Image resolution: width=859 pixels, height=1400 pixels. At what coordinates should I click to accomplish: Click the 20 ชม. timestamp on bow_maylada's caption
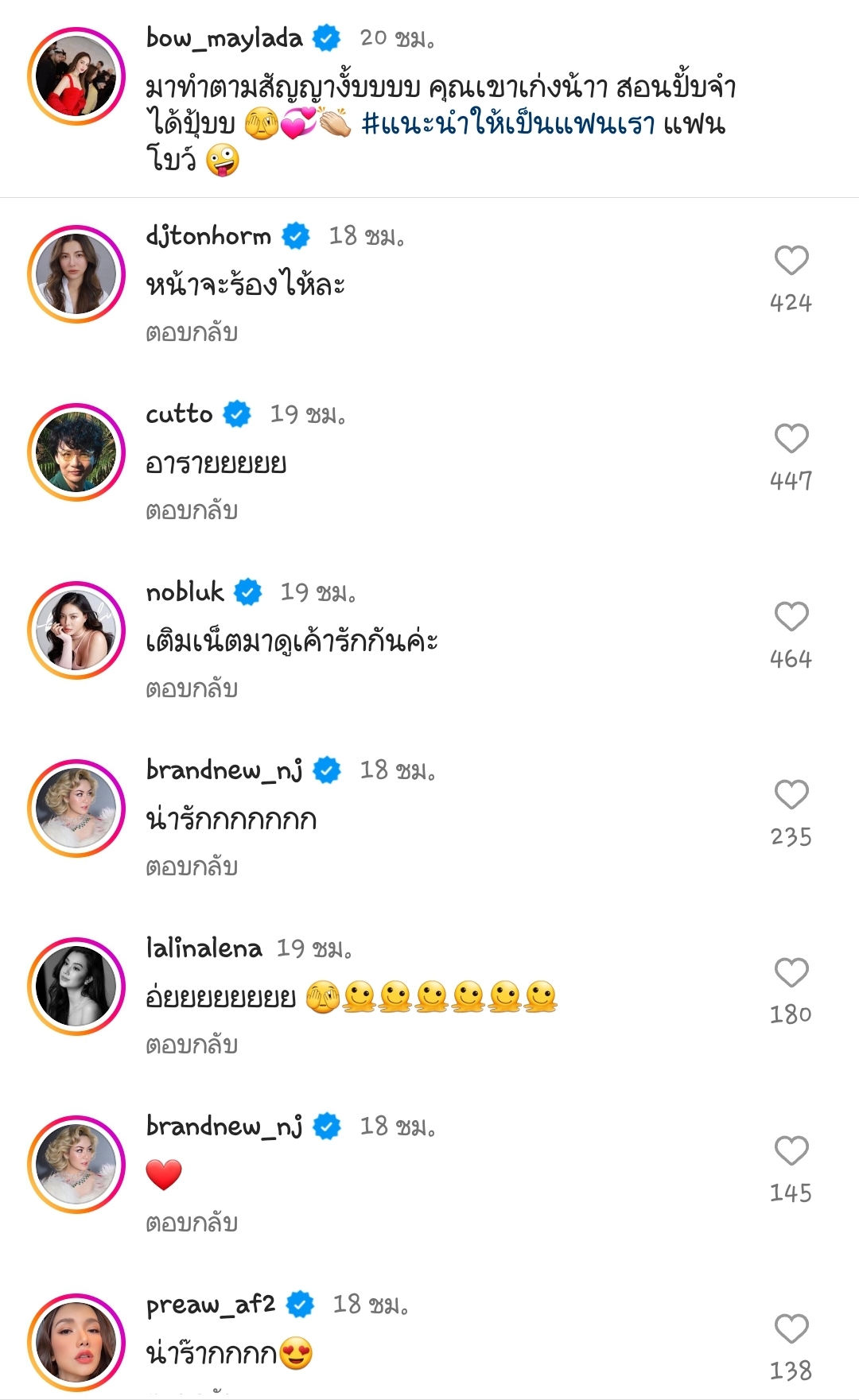click(x=399, y=35)
